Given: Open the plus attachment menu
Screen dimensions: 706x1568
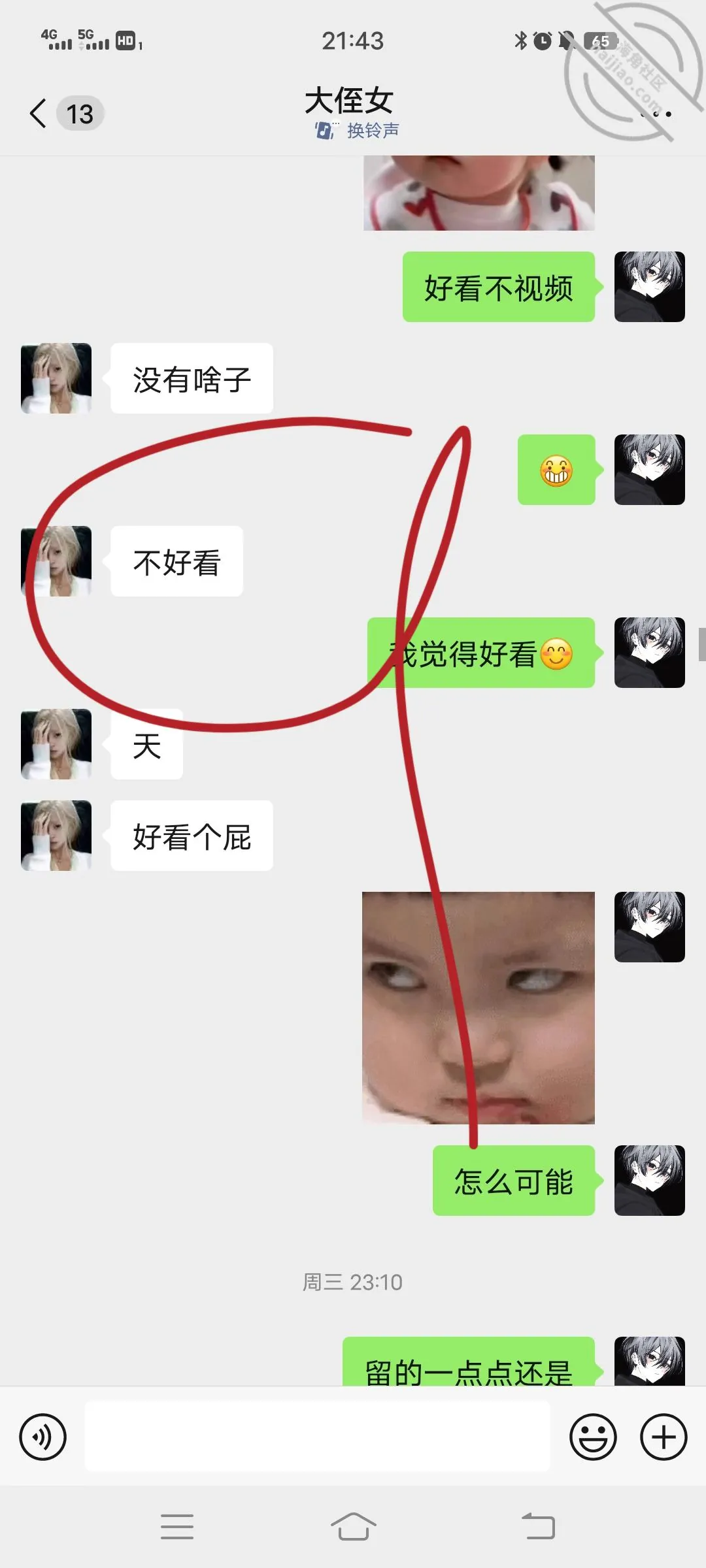Looking at the screenshot, I should point(664,1437).
